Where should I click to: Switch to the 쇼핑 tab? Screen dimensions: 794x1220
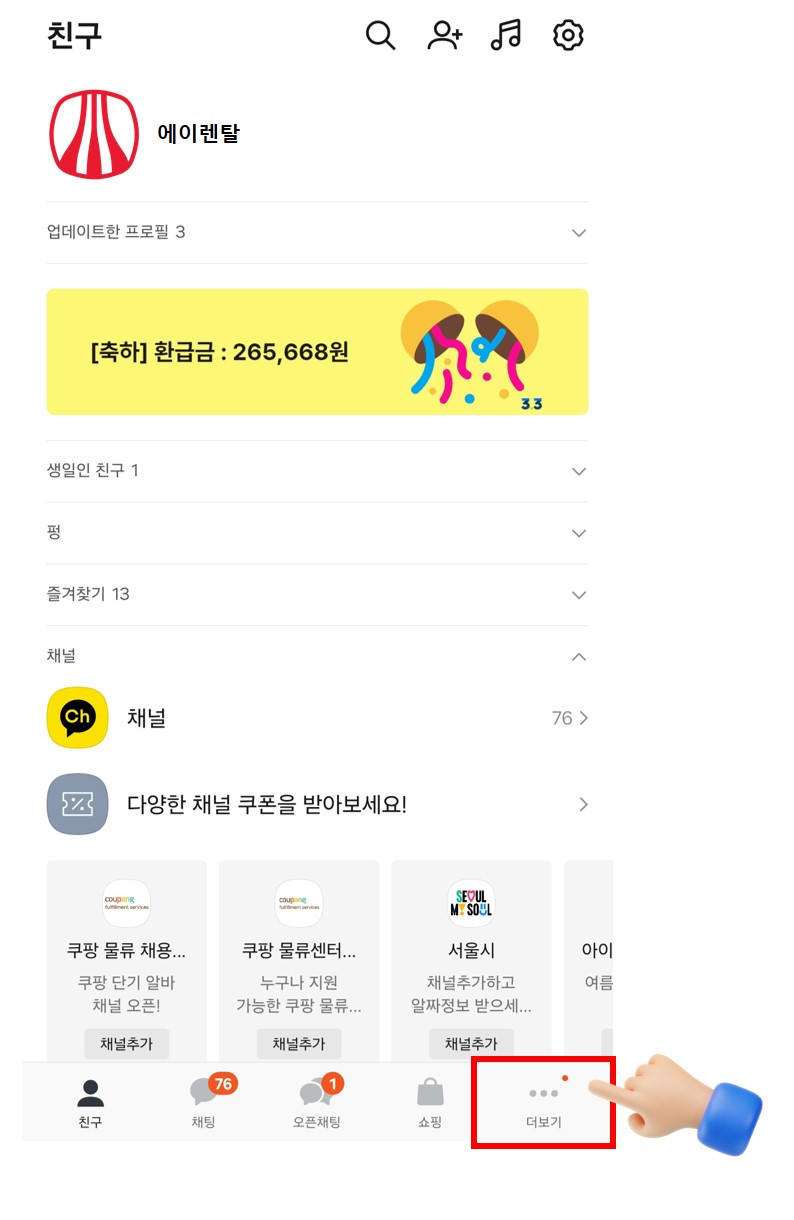tap(430, 1102)
